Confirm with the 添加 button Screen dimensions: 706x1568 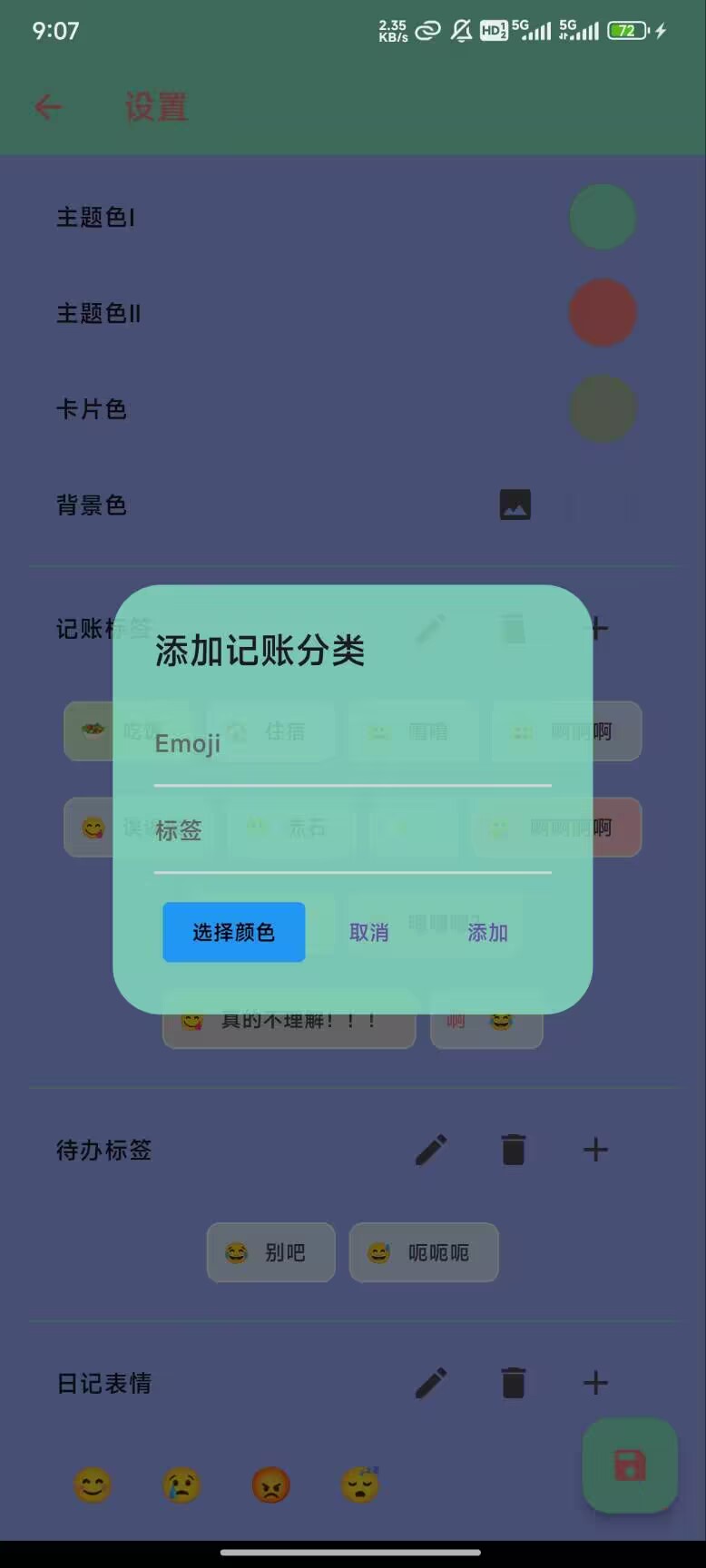click(x=487, y=933)
